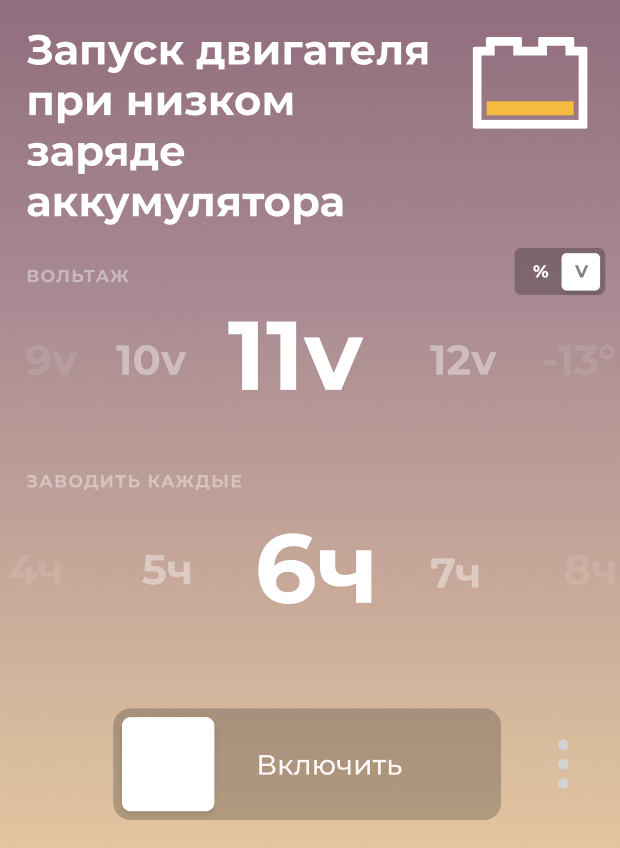Image resolution: width=620 pixels, height=848 pixels.
Task: Select 10v voltage value
Action: 151,360
